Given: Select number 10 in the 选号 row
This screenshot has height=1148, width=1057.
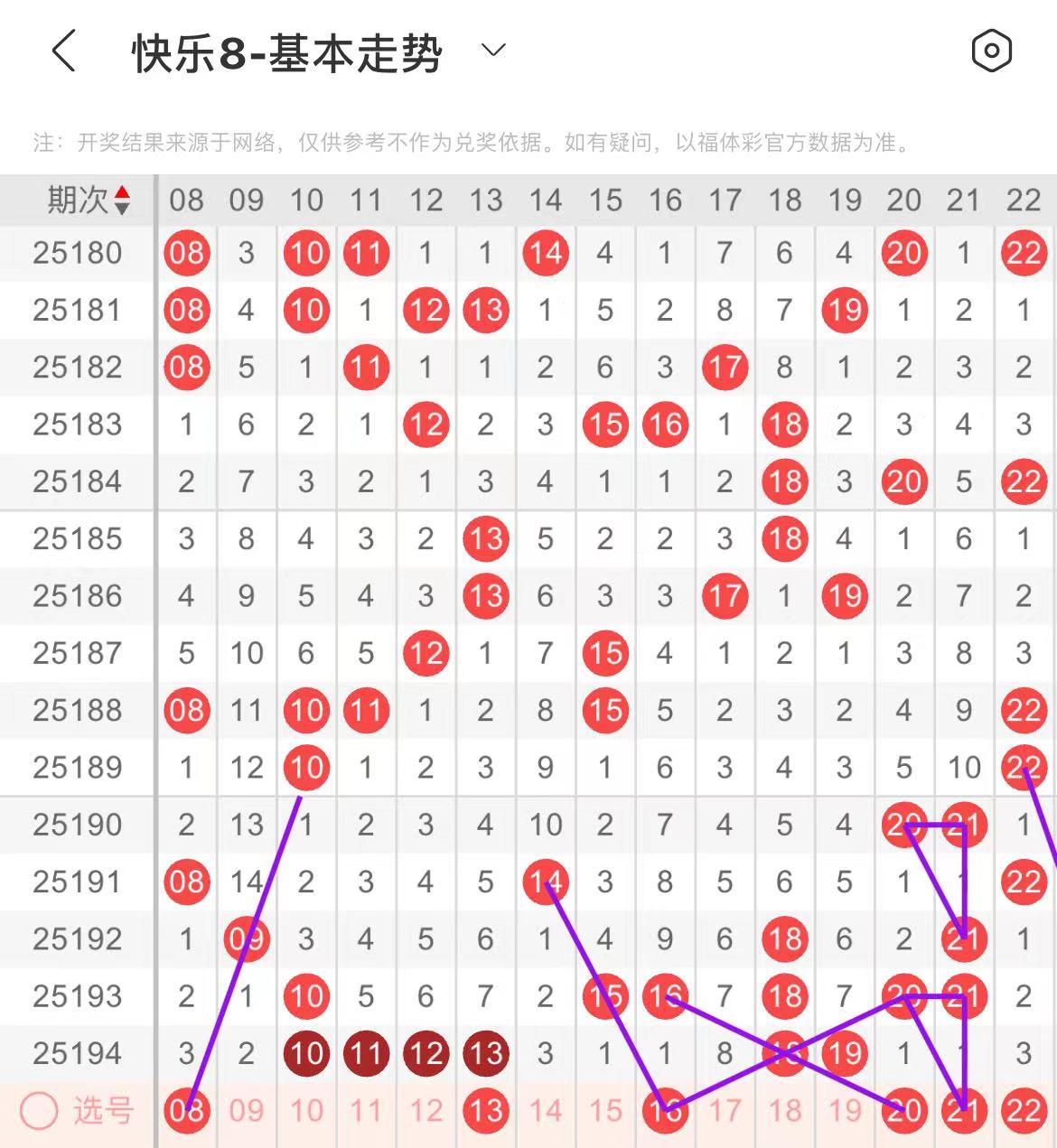Looking at the screenshot, I should tap(306, 1110).
